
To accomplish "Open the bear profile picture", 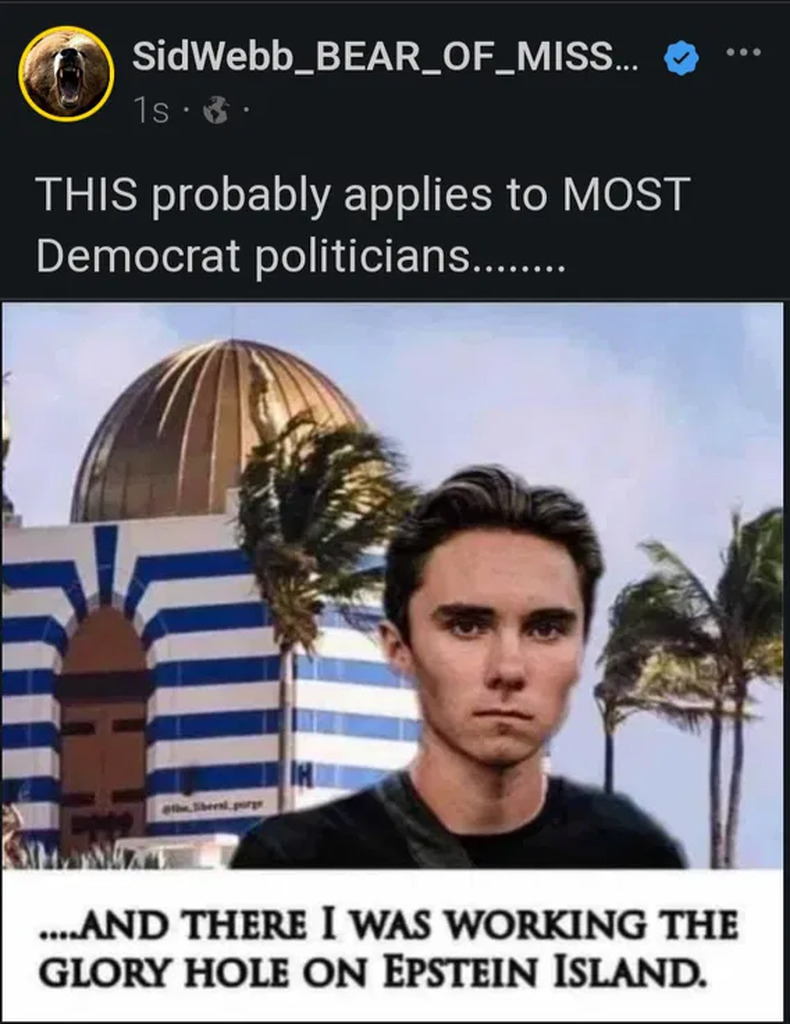I will point(67,74).
